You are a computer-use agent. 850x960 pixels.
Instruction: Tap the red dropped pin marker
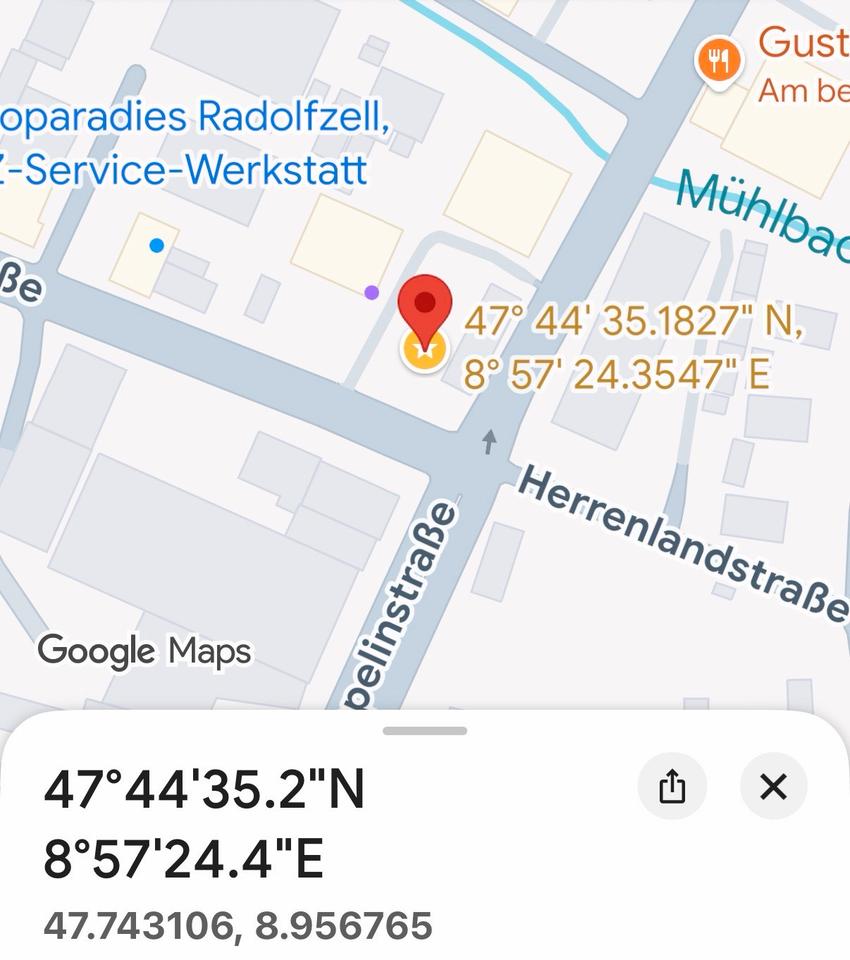coord(425,307)
